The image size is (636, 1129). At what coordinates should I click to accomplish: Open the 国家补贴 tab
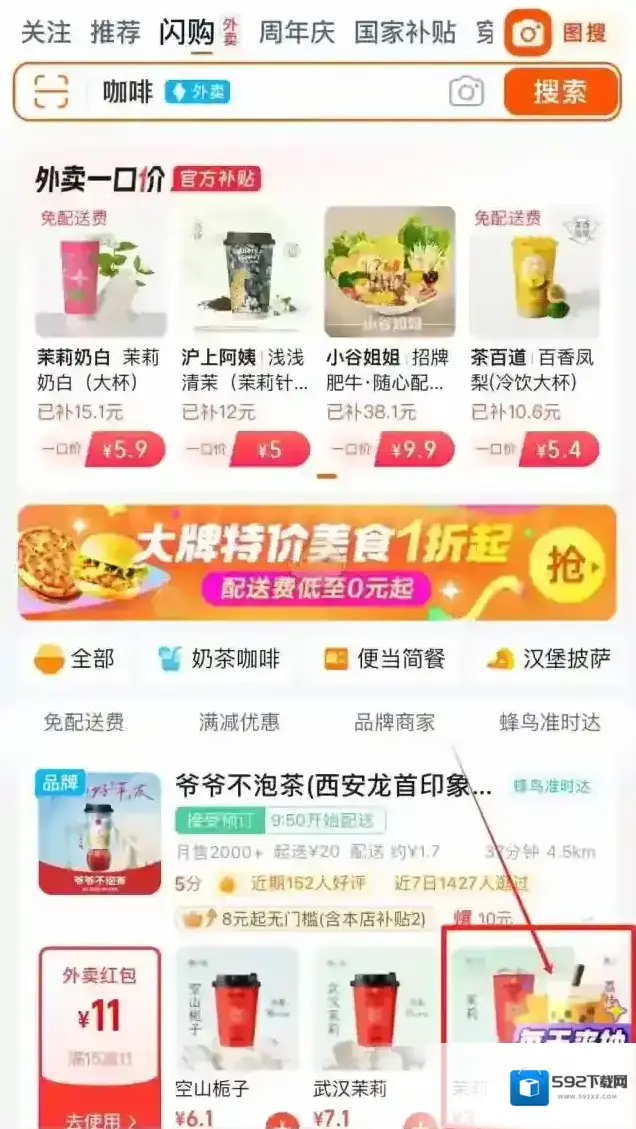point(405,32)
